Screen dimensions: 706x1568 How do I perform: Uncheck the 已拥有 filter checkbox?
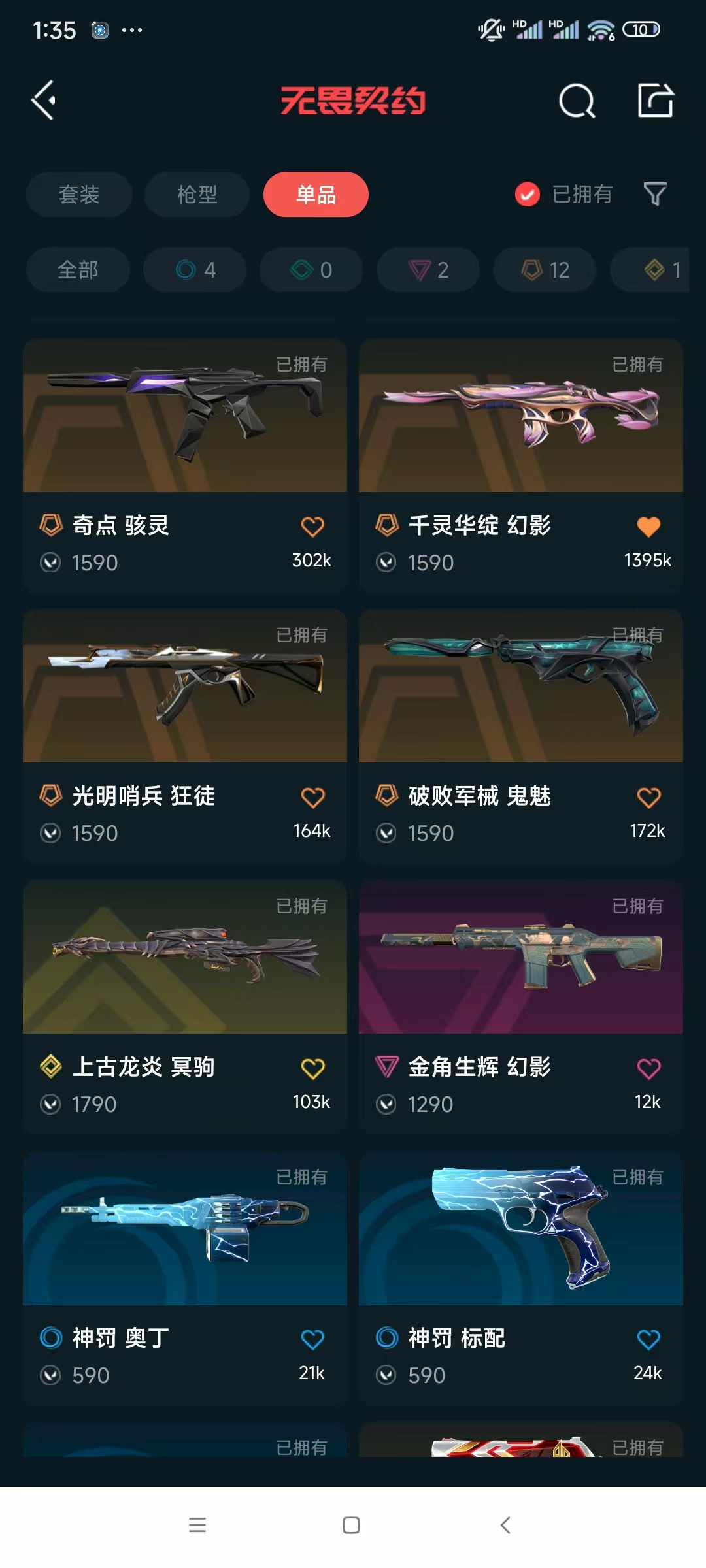(528, 194)
